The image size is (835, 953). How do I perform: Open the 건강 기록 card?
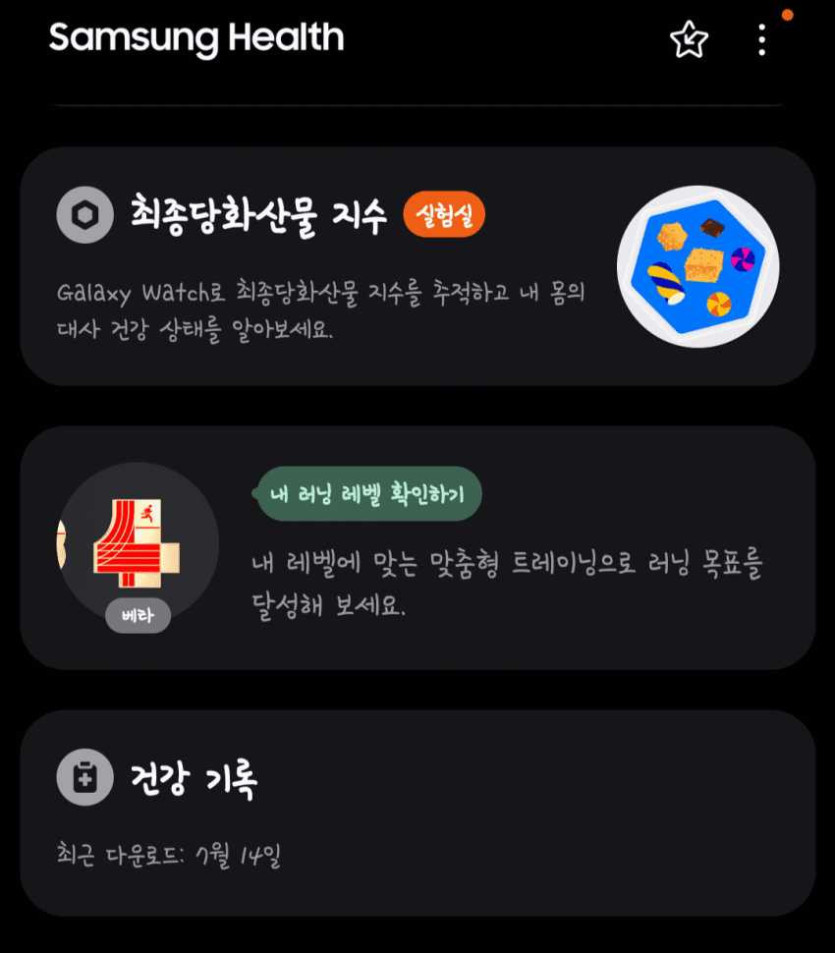[x=417, y=812]
